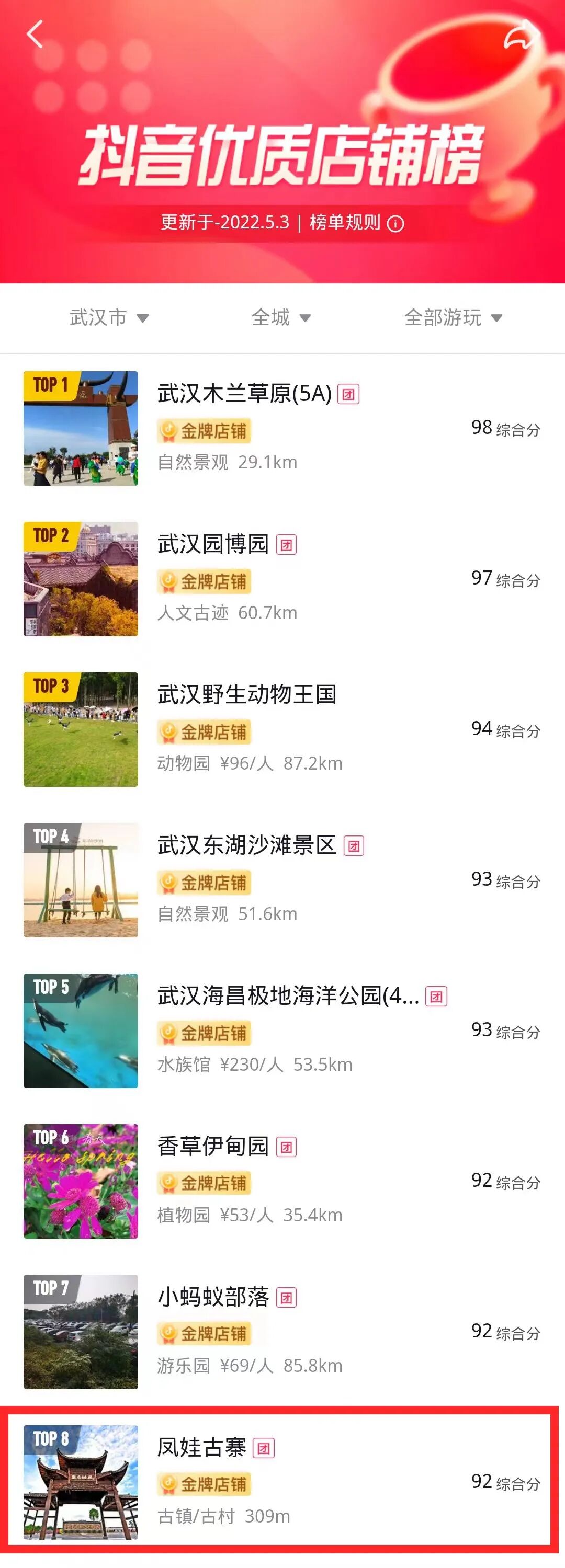Open 凤娃古寨 listing

[202, 1447]
